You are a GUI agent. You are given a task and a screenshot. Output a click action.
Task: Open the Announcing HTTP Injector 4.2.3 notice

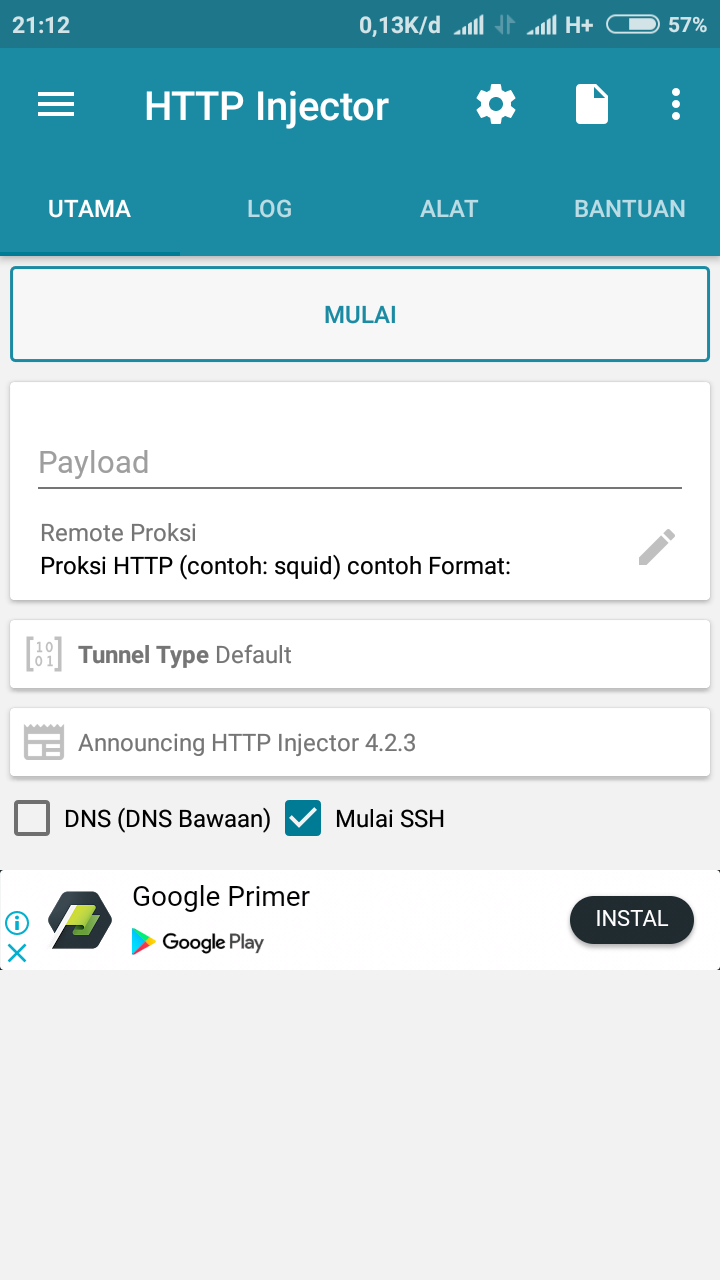pos(360,743)
